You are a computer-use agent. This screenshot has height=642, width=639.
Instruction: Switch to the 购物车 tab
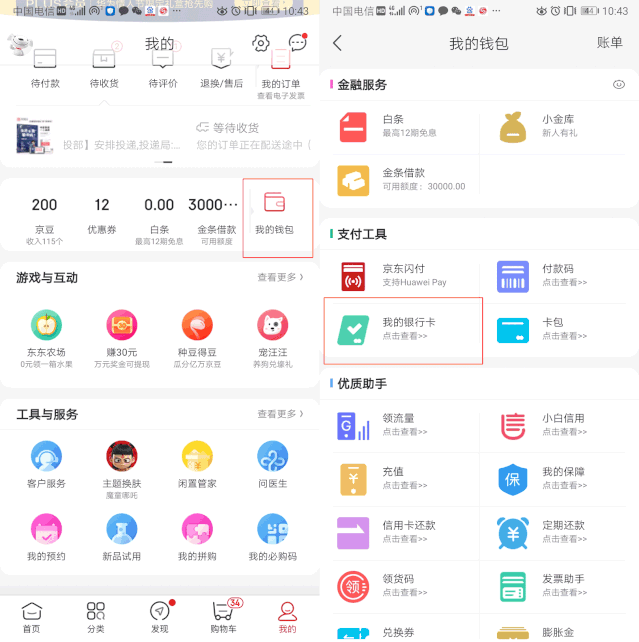(224, 617)
